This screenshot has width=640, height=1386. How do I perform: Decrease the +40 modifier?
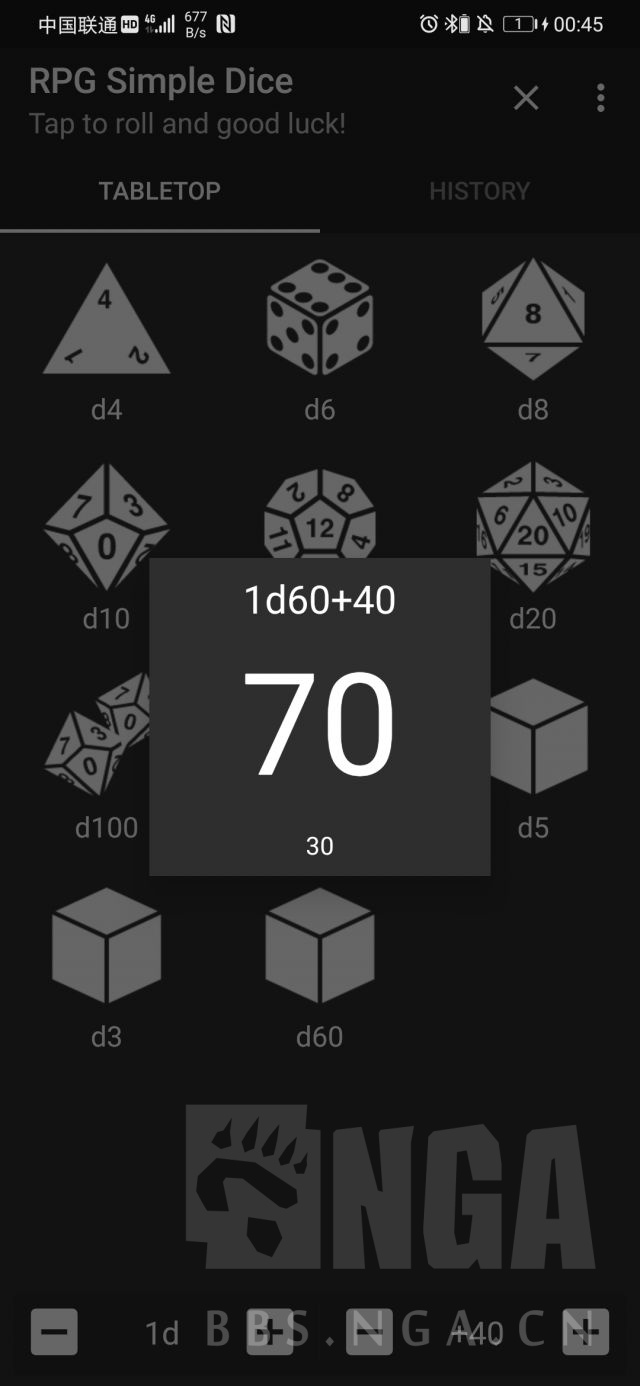point(369,1332)
